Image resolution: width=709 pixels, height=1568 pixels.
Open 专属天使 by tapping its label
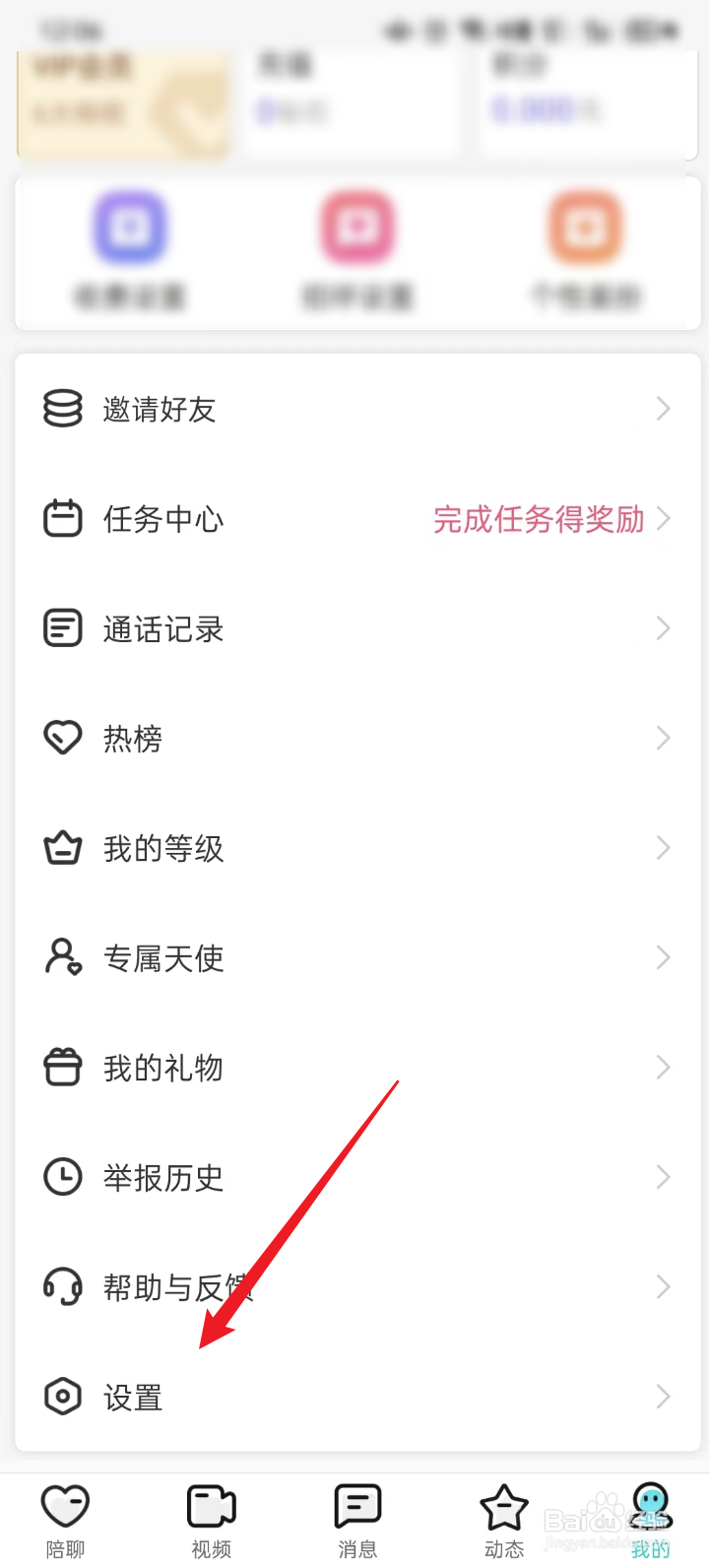tap(163, 958)
